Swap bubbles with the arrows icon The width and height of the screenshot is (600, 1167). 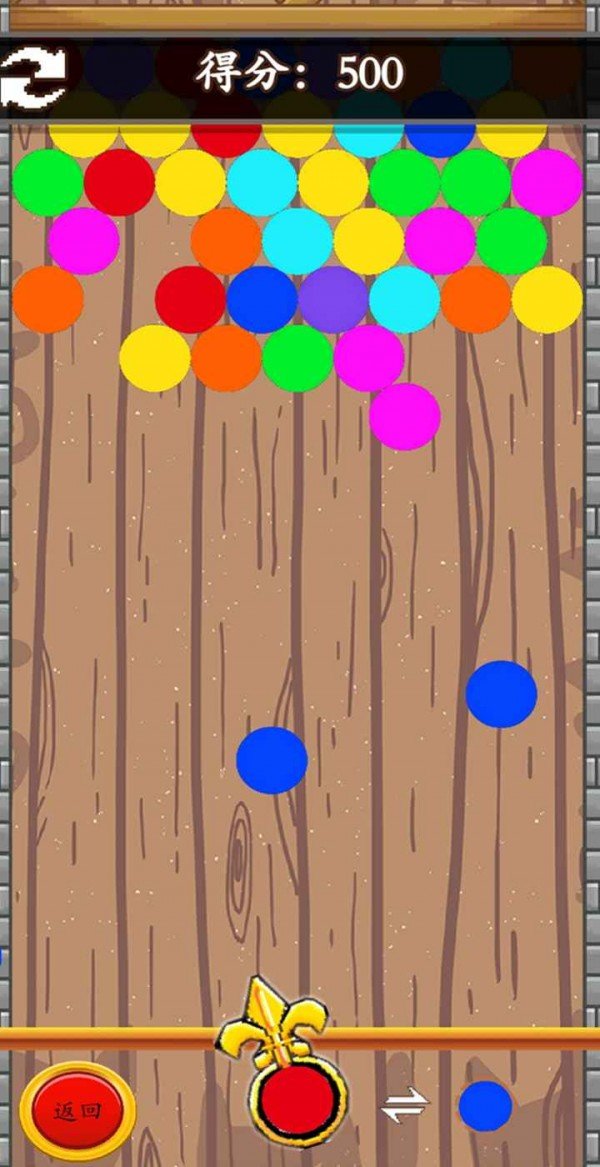point(405,1105)
